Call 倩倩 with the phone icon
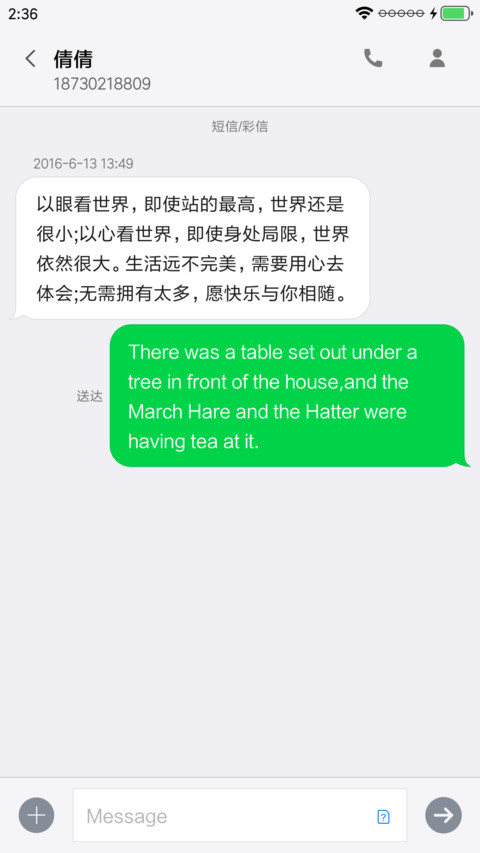The height and width of the screenshot is (853, 480). pos(373,58)
